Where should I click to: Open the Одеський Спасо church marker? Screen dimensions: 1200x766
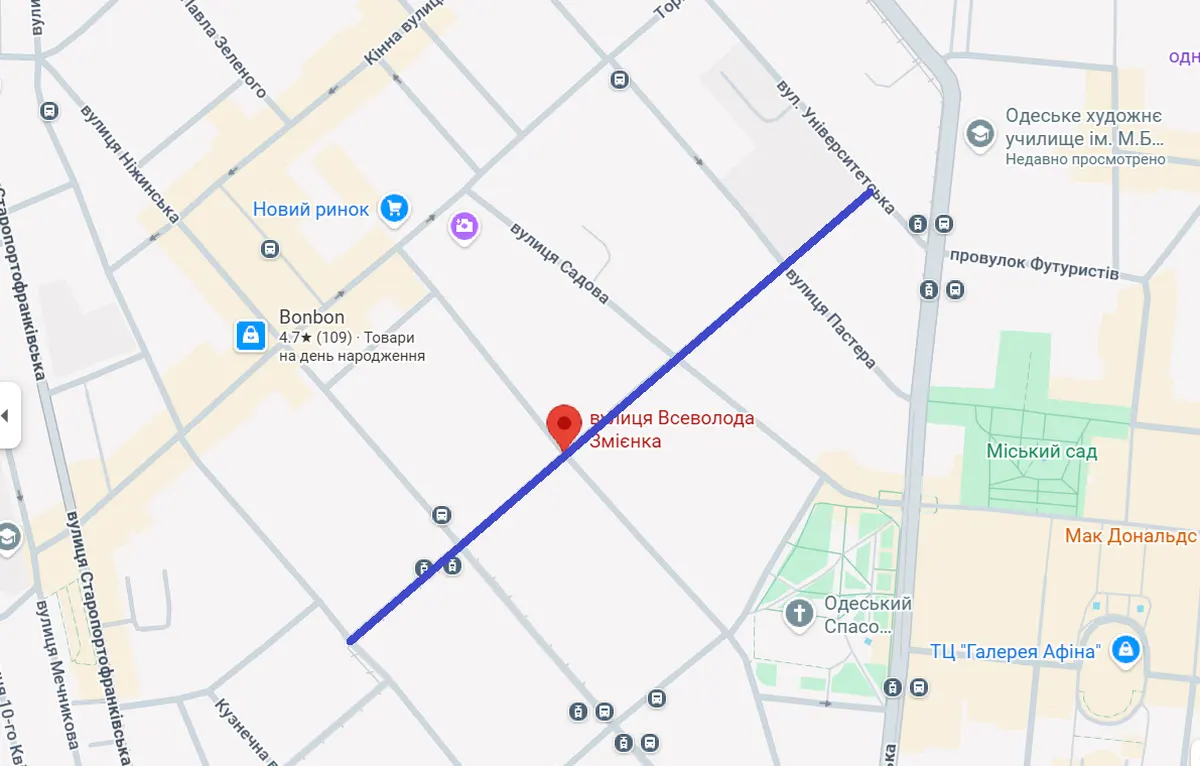[799, 613]
